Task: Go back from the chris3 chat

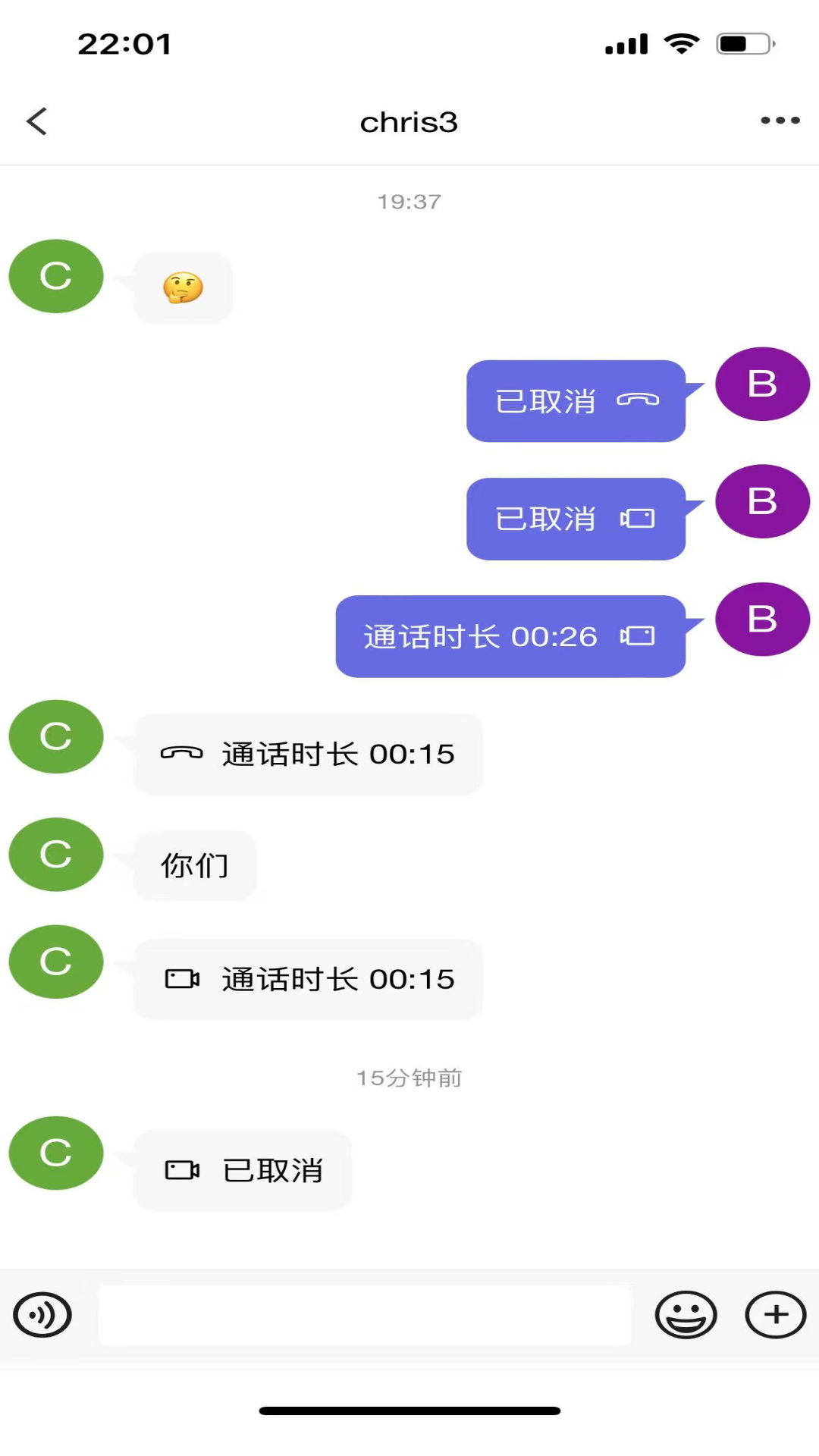Action: point(36,121)
